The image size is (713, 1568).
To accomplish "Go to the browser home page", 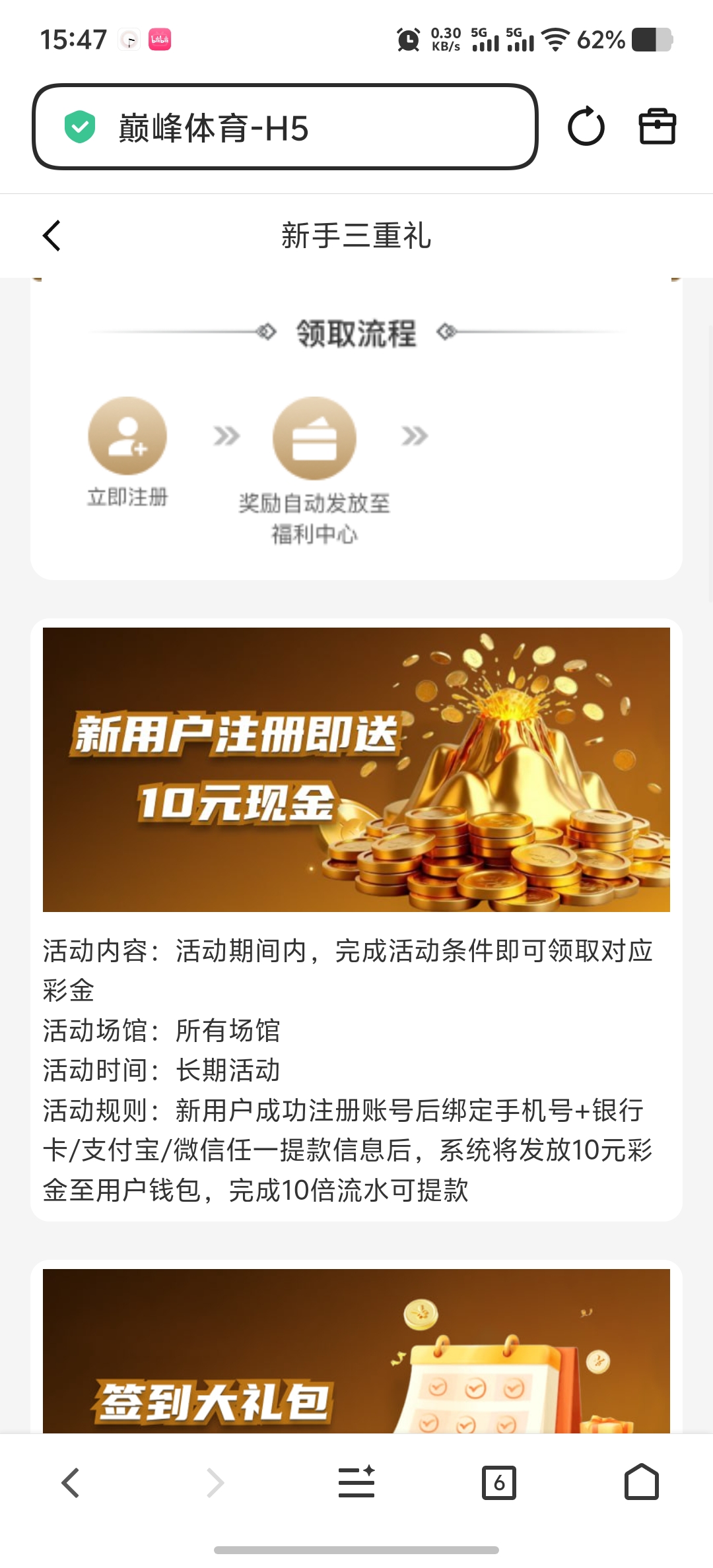I will [641, 1482].
